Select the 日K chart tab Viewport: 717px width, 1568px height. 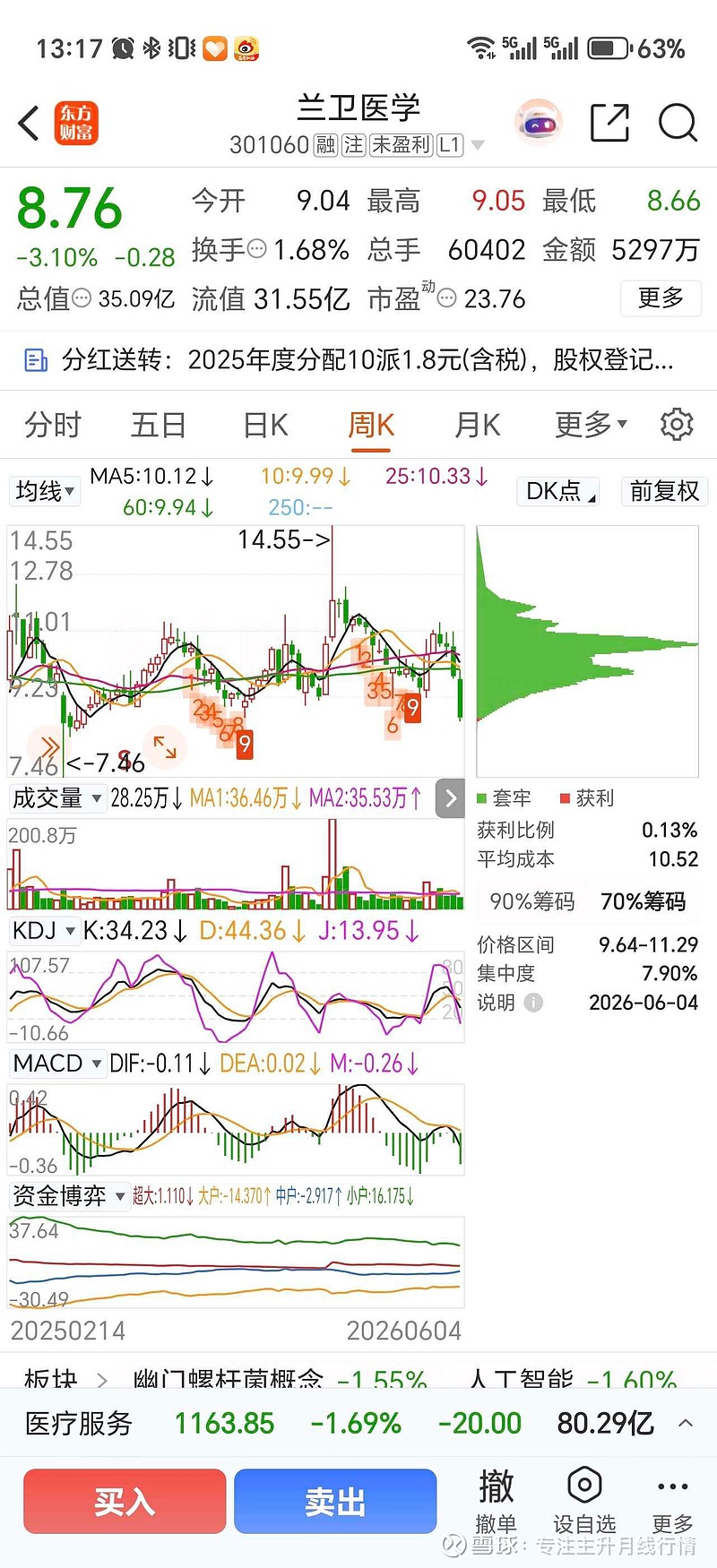(265, 425)
